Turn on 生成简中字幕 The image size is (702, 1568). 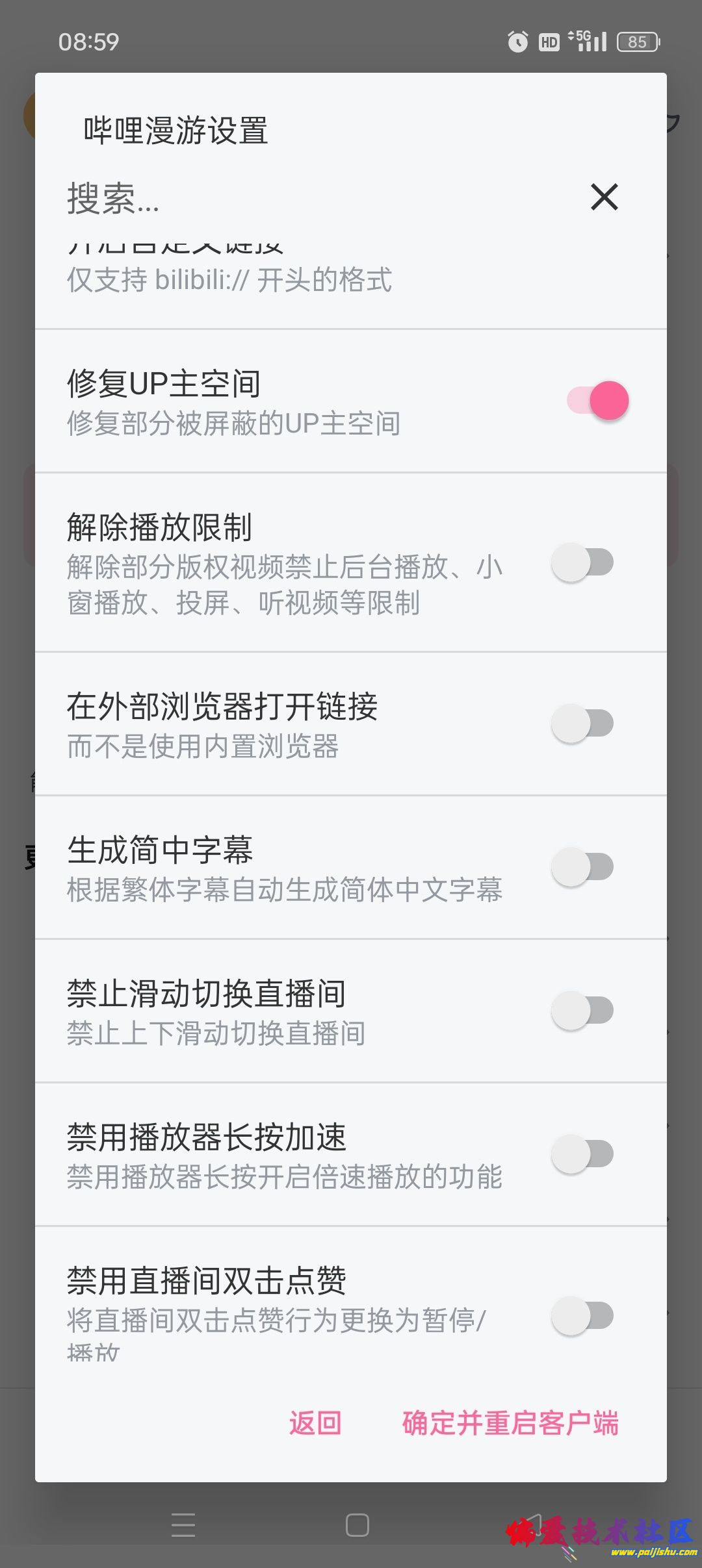[x=582, y=867]
